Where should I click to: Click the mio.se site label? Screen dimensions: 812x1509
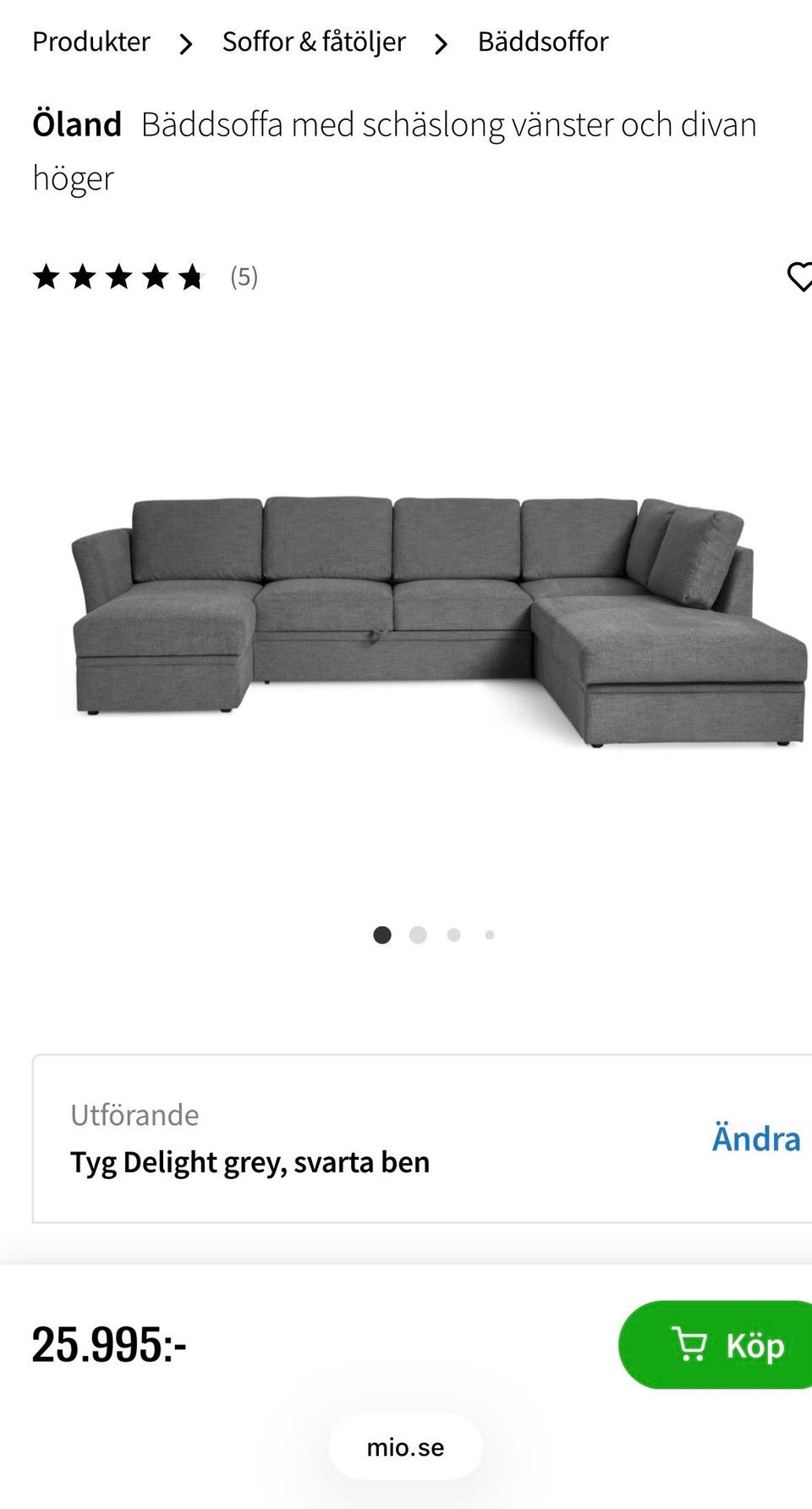point(405,1446)
